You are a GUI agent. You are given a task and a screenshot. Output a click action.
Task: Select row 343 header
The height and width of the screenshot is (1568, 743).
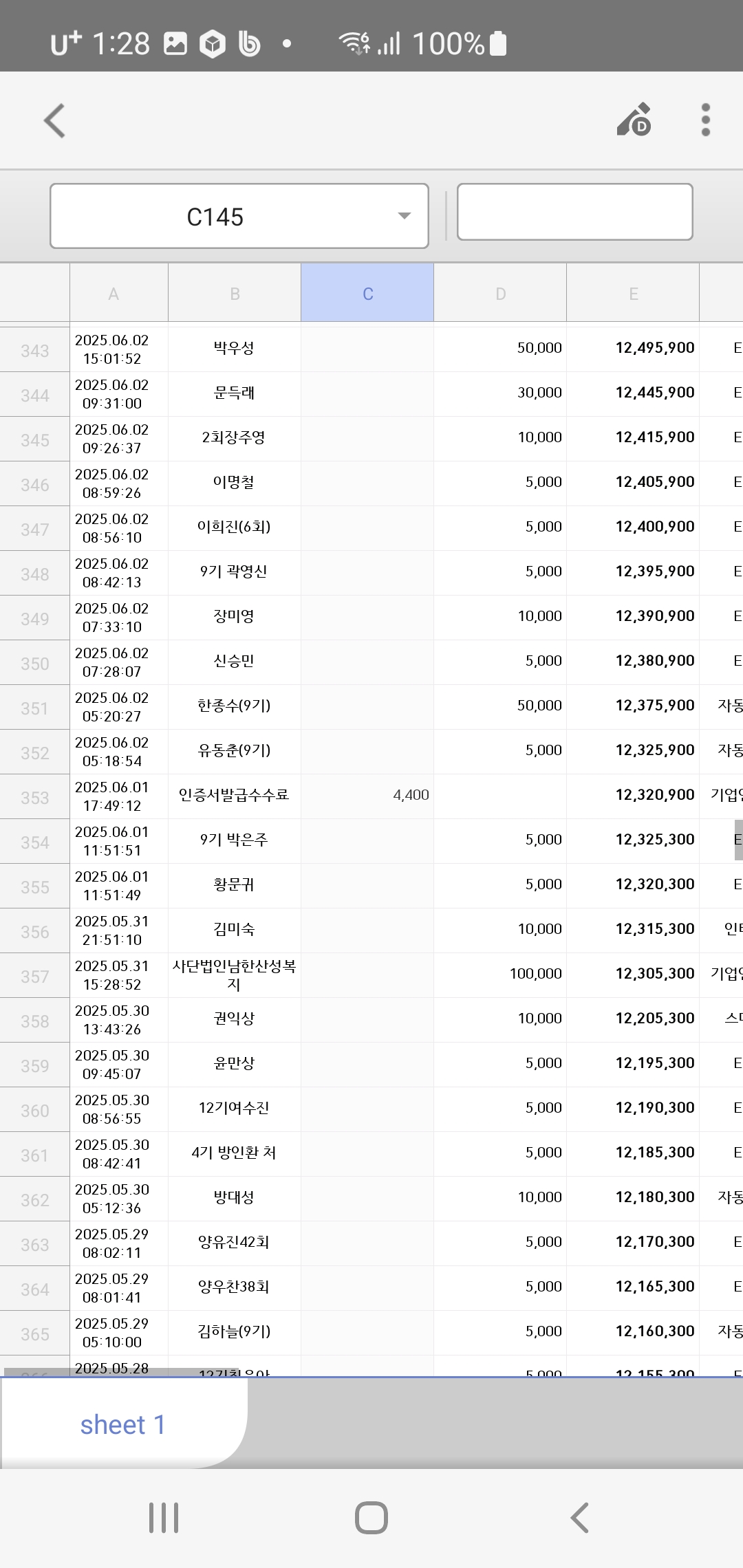pos(34,350)
